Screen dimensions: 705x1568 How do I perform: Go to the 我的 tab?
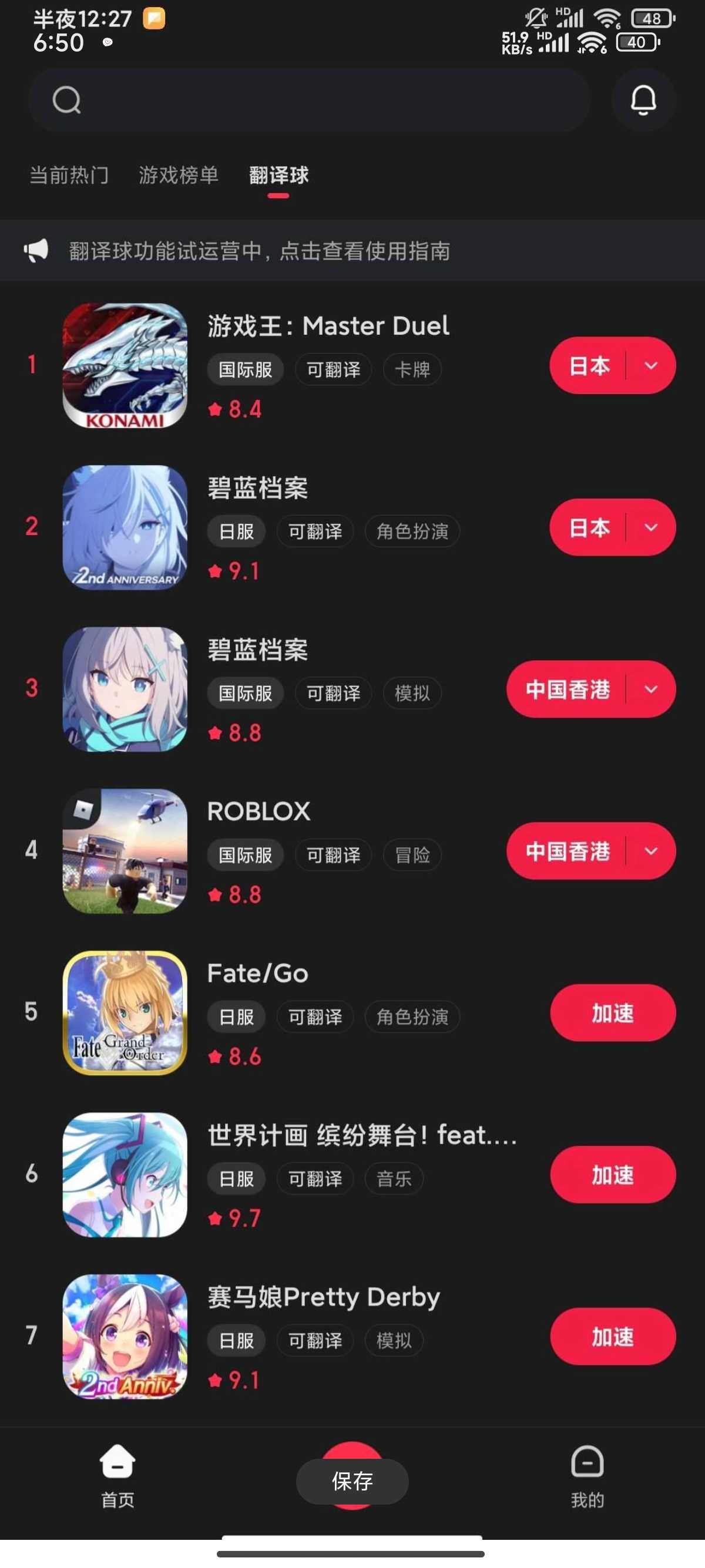pos(587,1475)
